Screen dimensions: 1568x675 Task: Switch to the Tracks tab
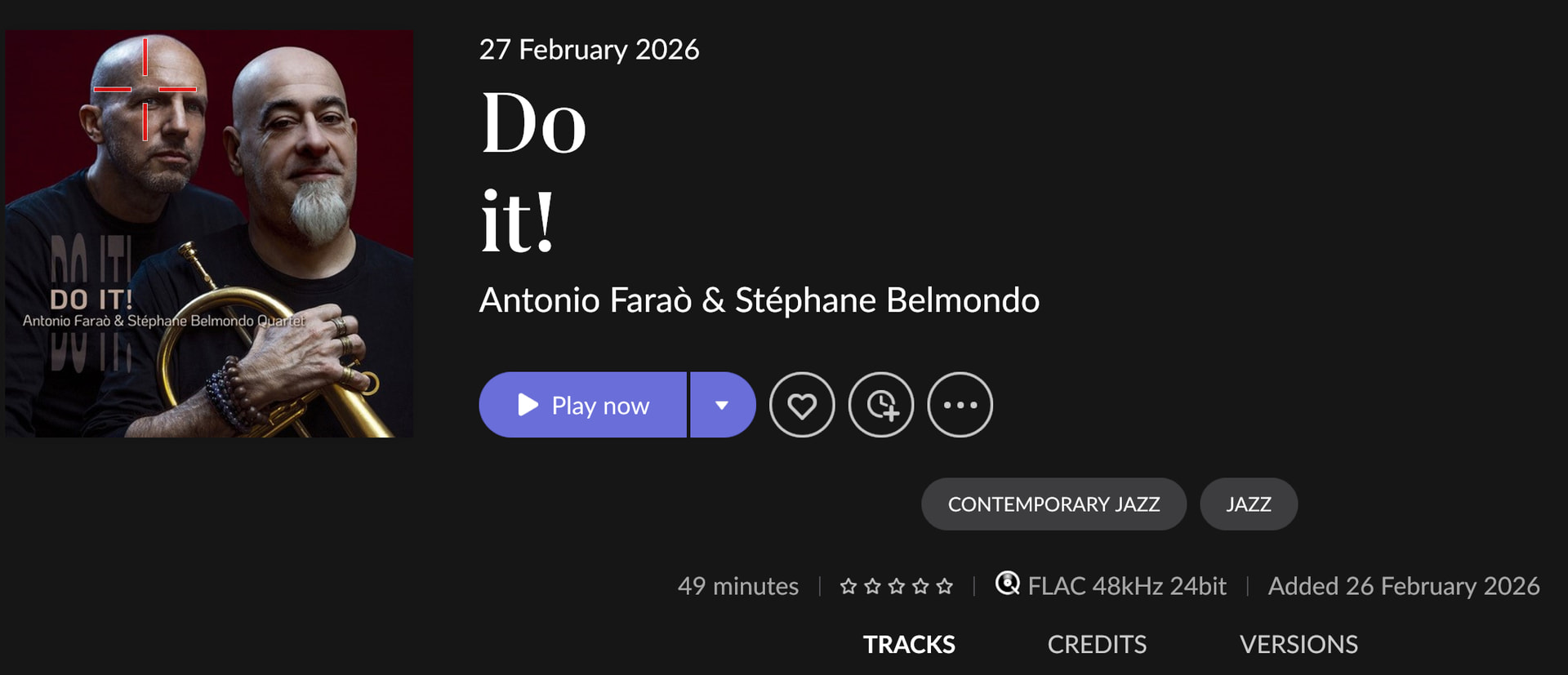click(x=909, y=644)
